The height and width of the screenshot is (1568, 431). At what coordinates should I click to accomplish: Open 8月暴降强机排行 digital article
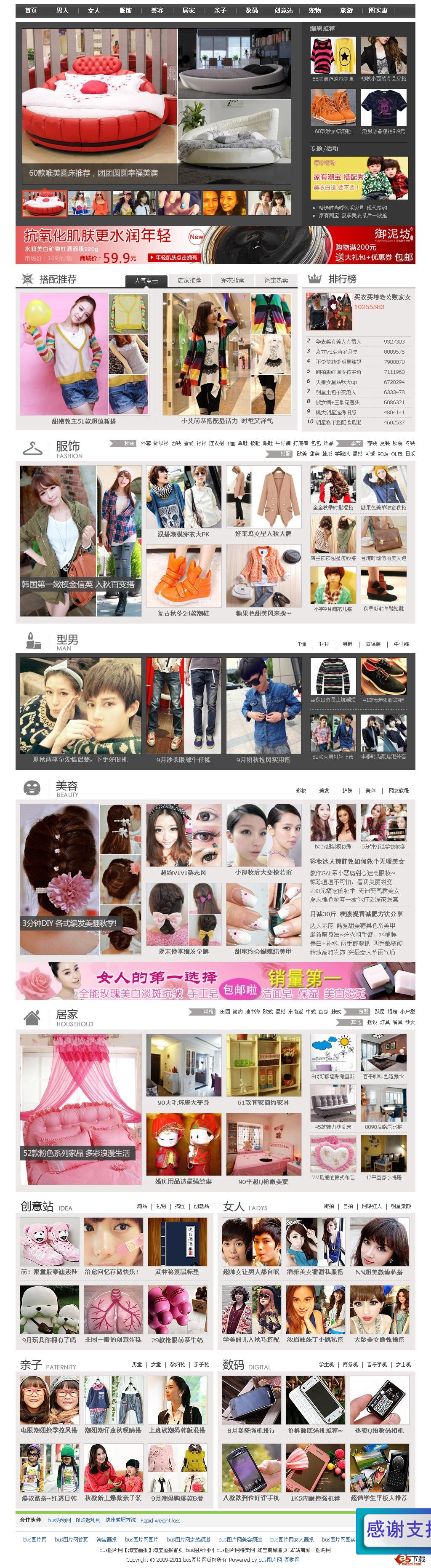click(x=251, y=1430)
